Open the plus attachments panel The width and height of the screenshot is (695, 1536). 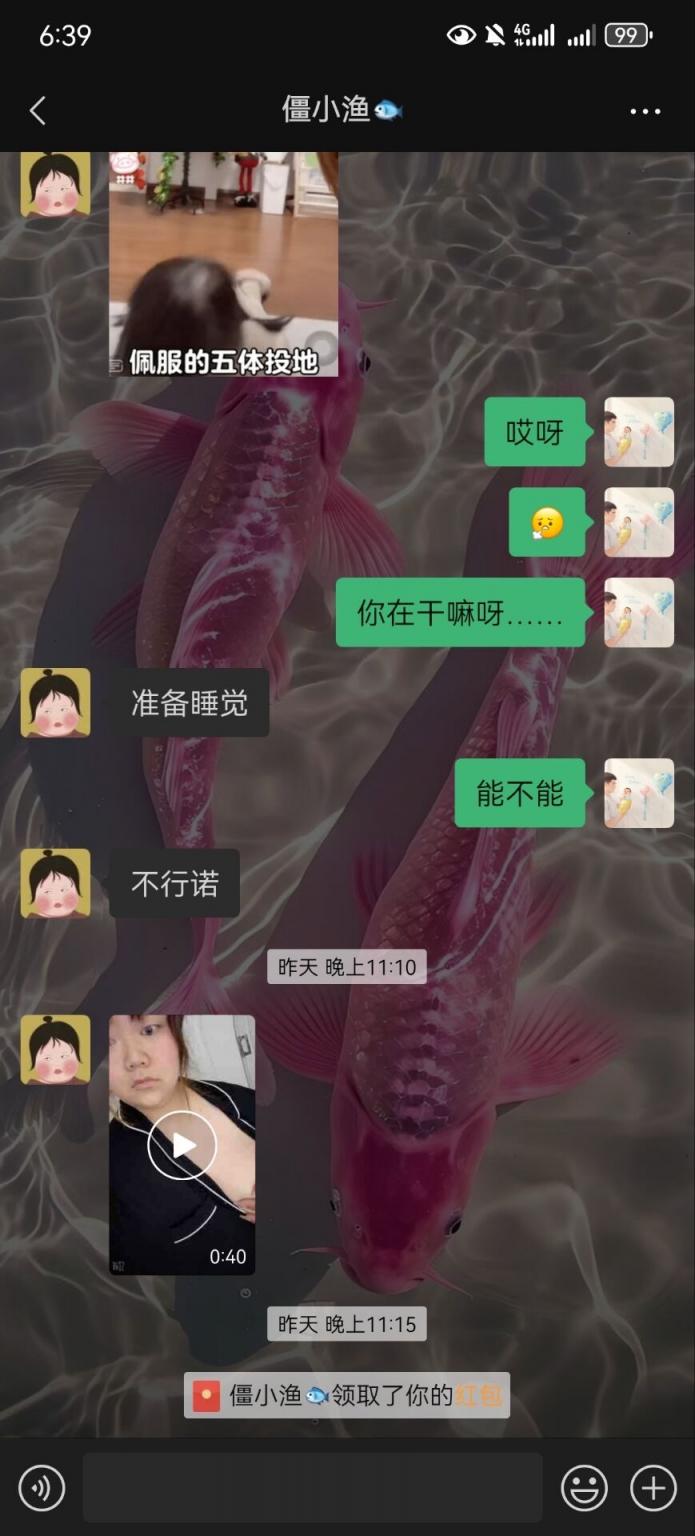point(653,1489)
